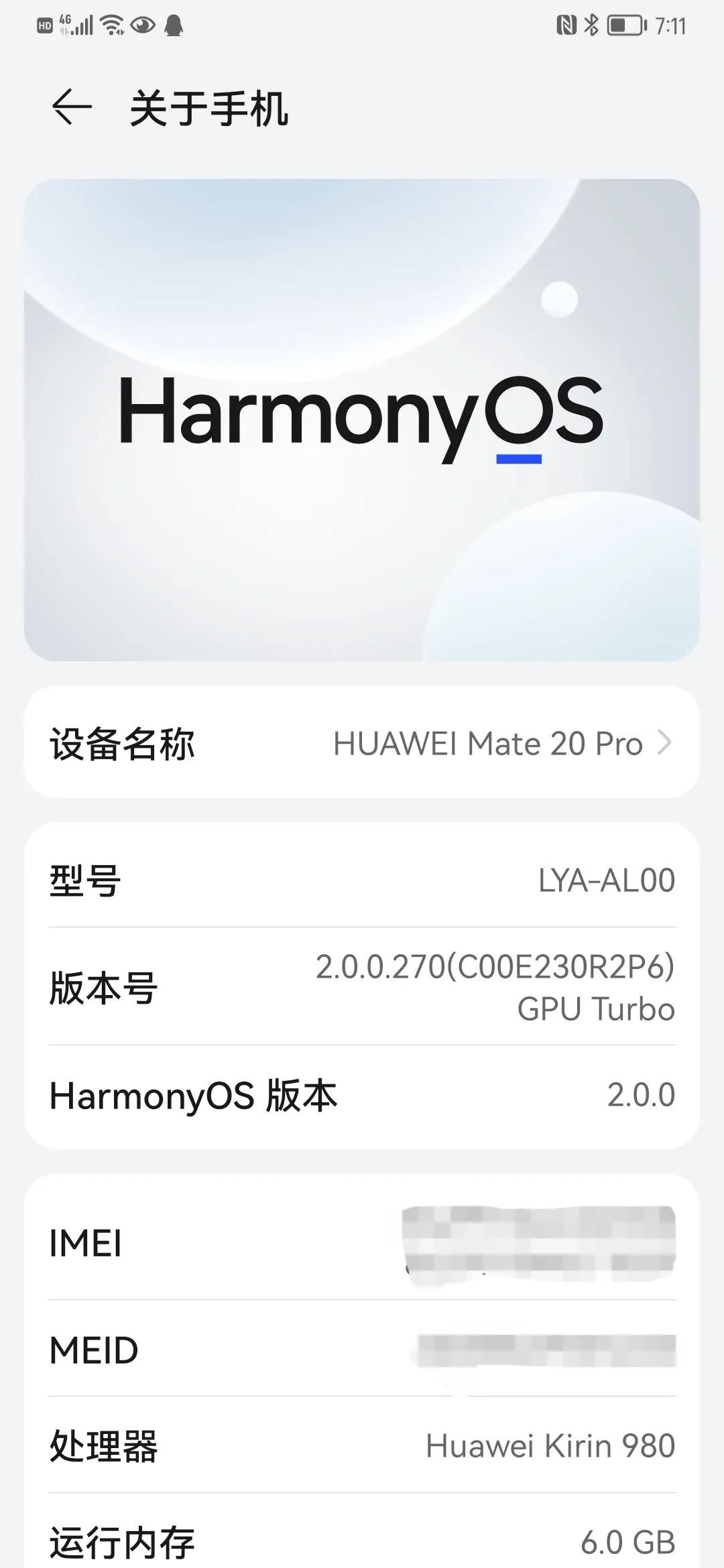Select the HarmonyOS logo banner

(x=362, y=419)
